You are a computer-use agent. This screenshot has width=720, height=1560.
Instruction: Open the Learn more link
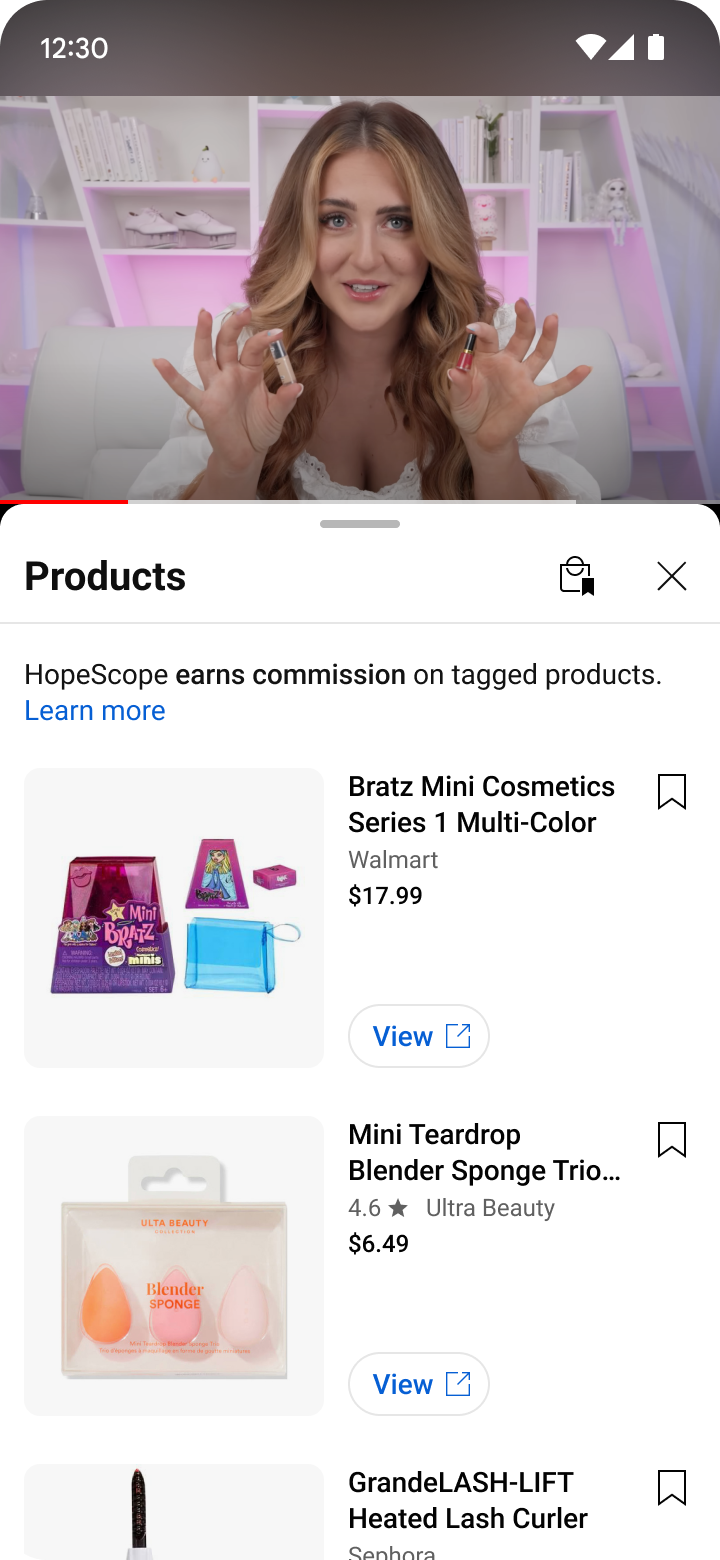[95, 711]
